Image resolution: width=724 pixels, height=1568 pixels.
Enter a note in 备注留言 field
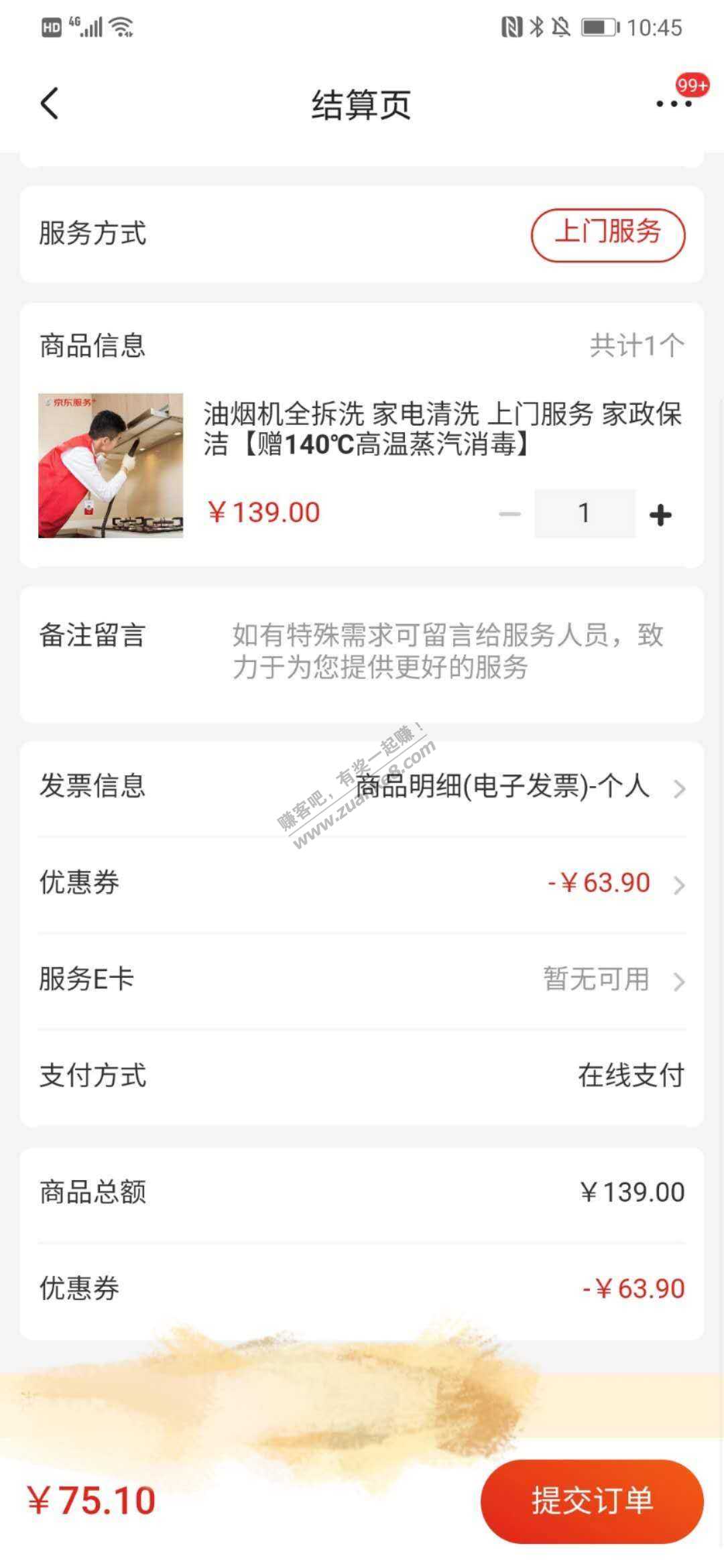coord(449,651)
